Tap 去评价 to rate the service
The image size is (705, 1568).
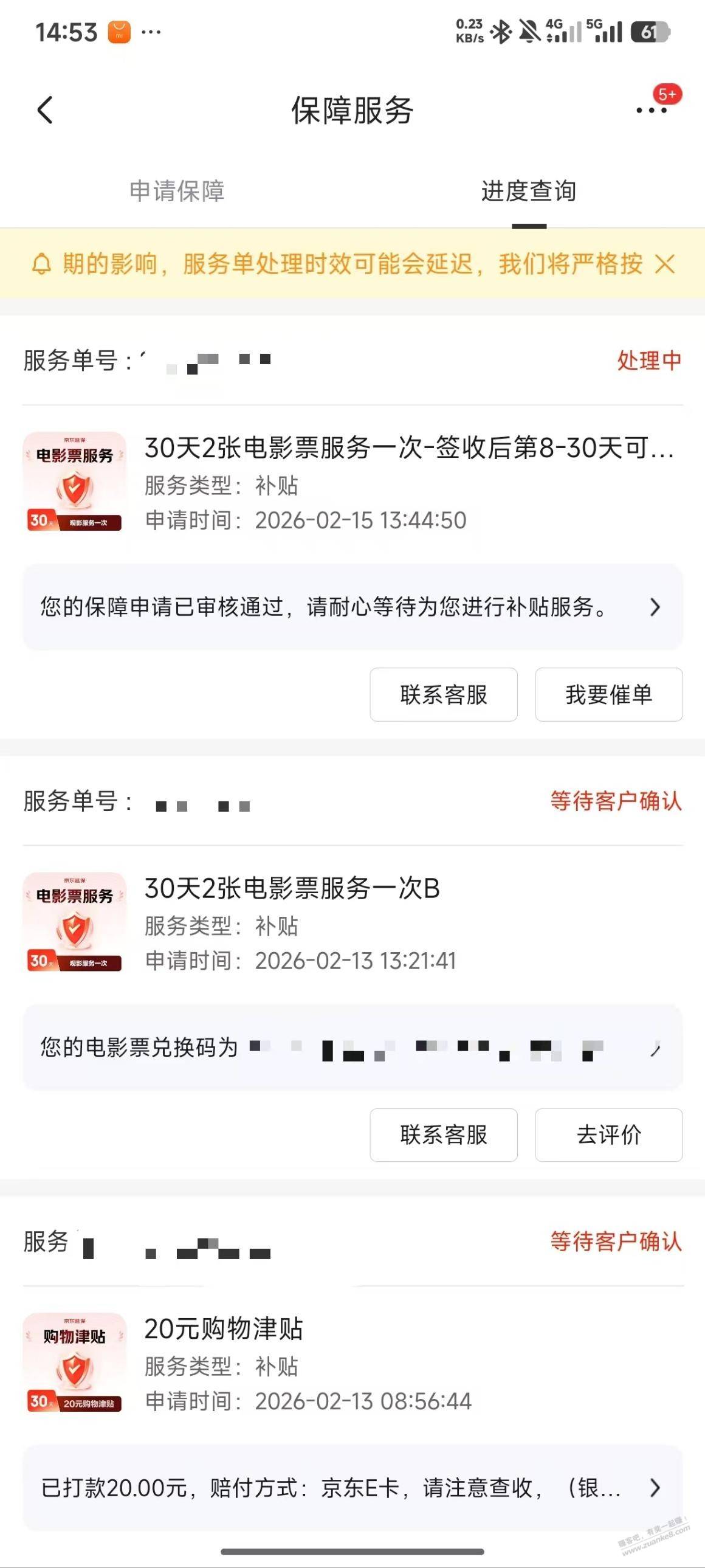tap(608, 1135)
